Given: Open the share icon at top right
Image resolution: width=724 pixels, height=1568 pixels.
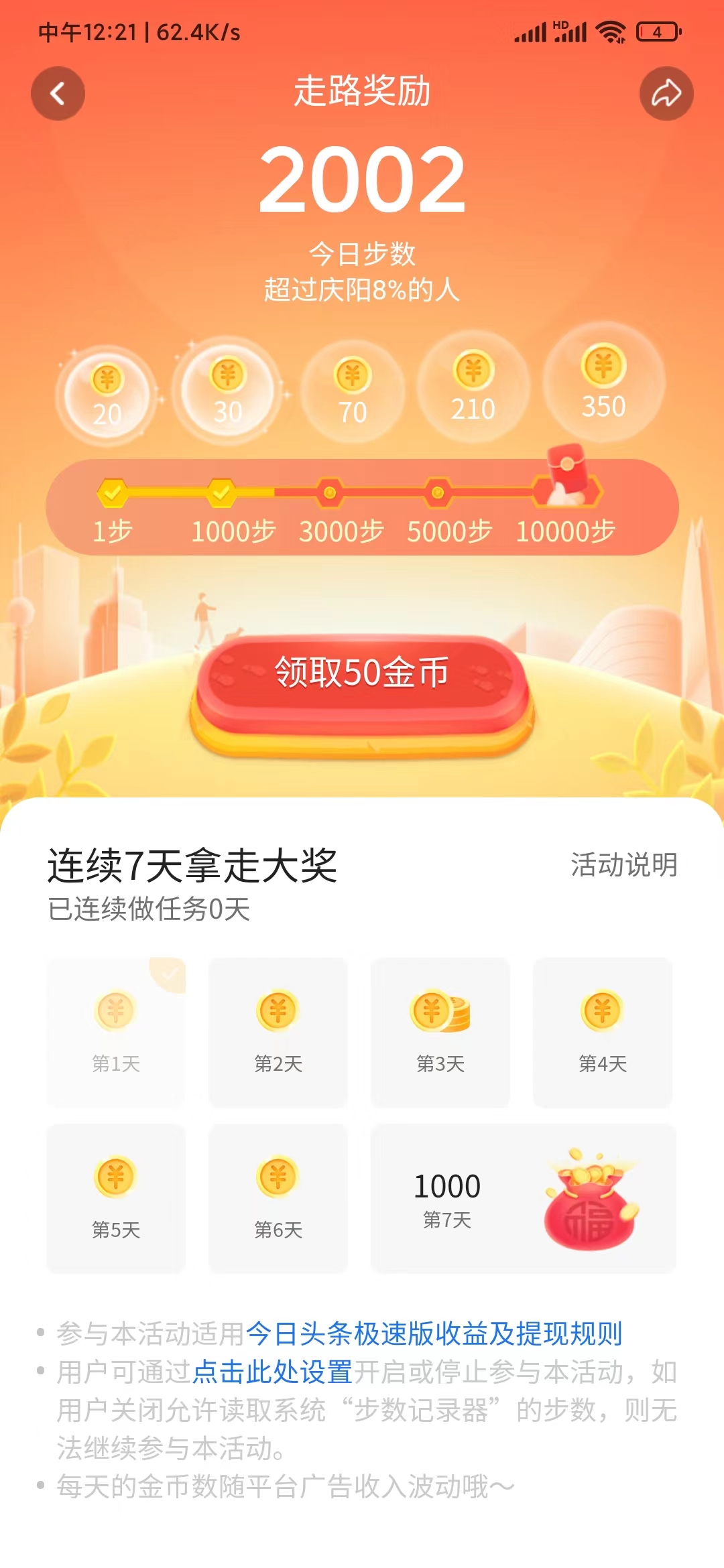Looking at the screenshot, I should coord(667,94).
